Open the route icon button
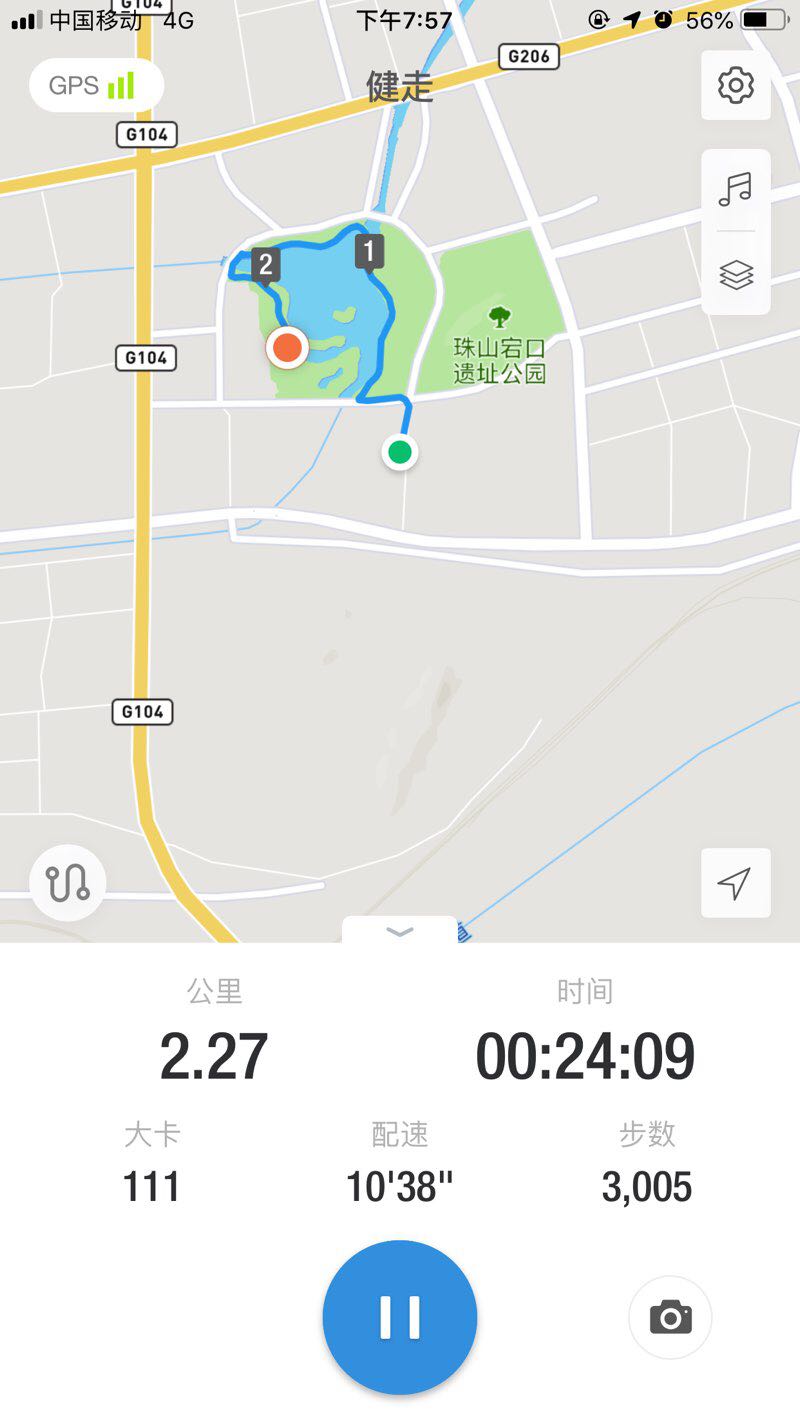Image resolution: width=800 pixels, height=1422 pixels. pyautogui.click(x=68, y=882)
